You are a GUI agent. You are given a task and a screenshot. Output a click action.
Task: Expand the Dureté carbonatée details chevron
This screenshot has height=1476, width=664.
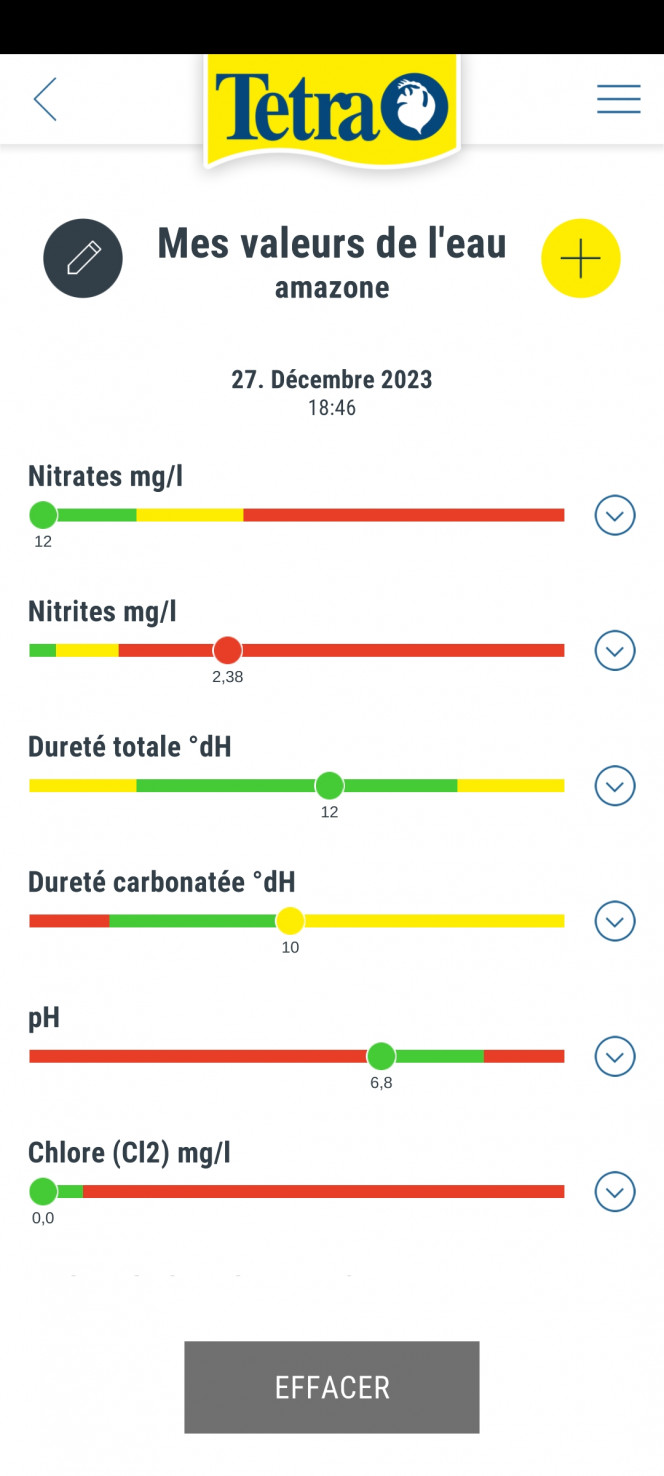tap(615, 921)
